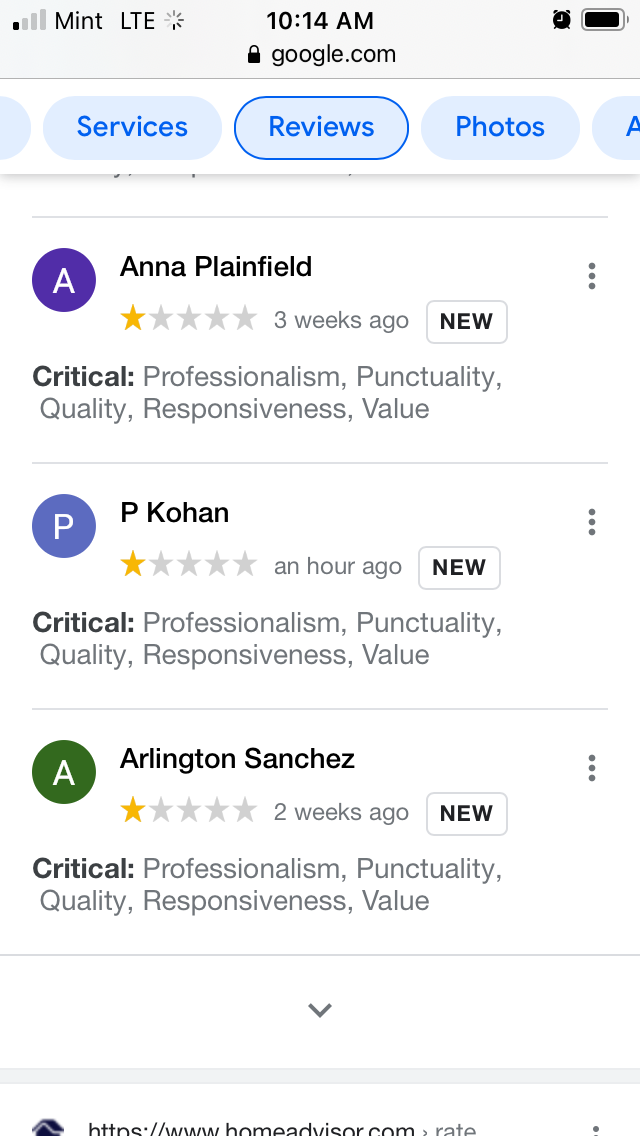Tap the google.com address bar

(x=322, y=54)
